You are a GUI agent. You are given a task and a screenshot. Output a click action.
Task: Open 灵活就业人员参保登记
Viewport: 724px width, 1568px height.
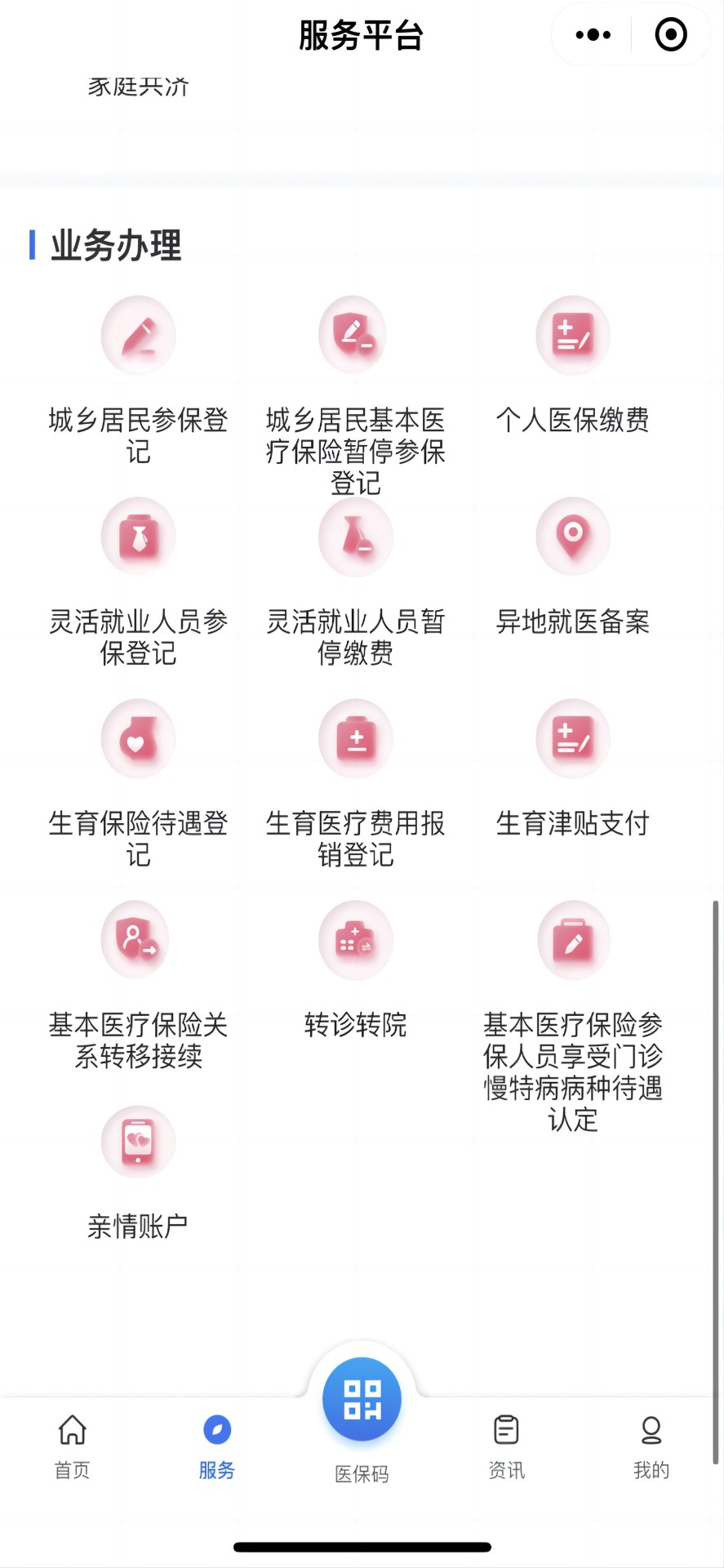tap(138, 582)
